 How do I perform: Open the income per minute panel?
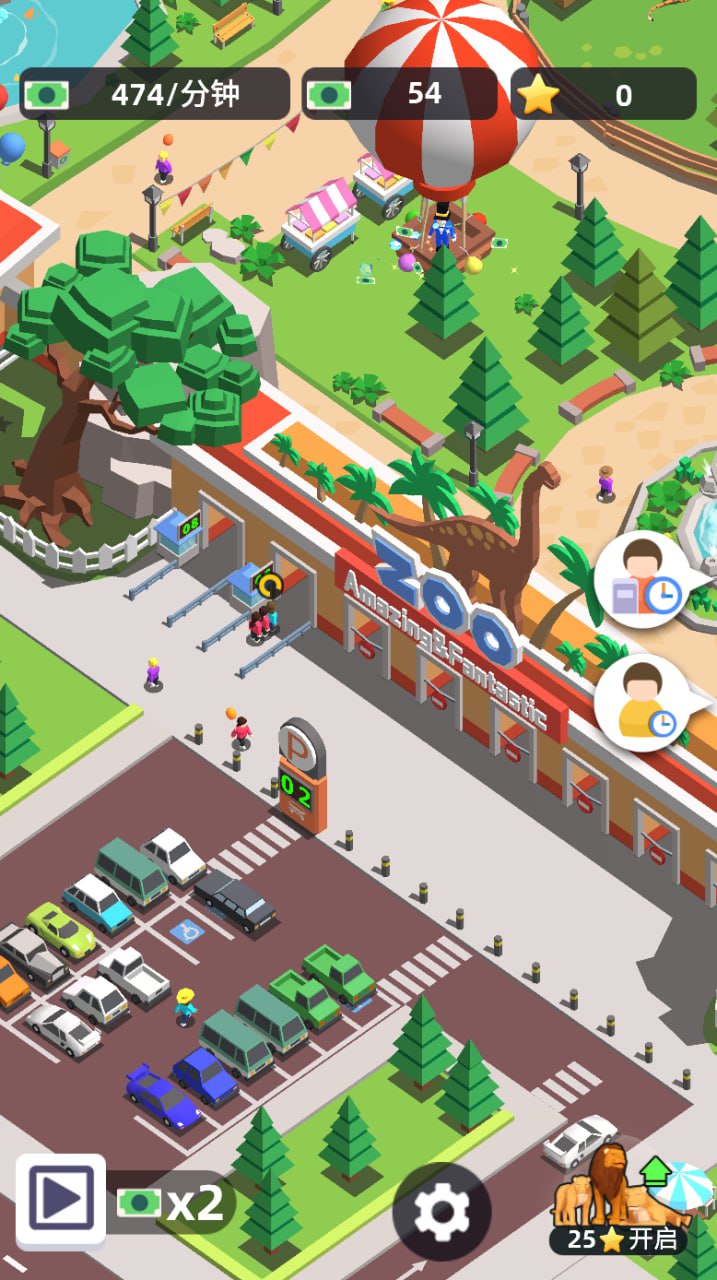point(154,94)
